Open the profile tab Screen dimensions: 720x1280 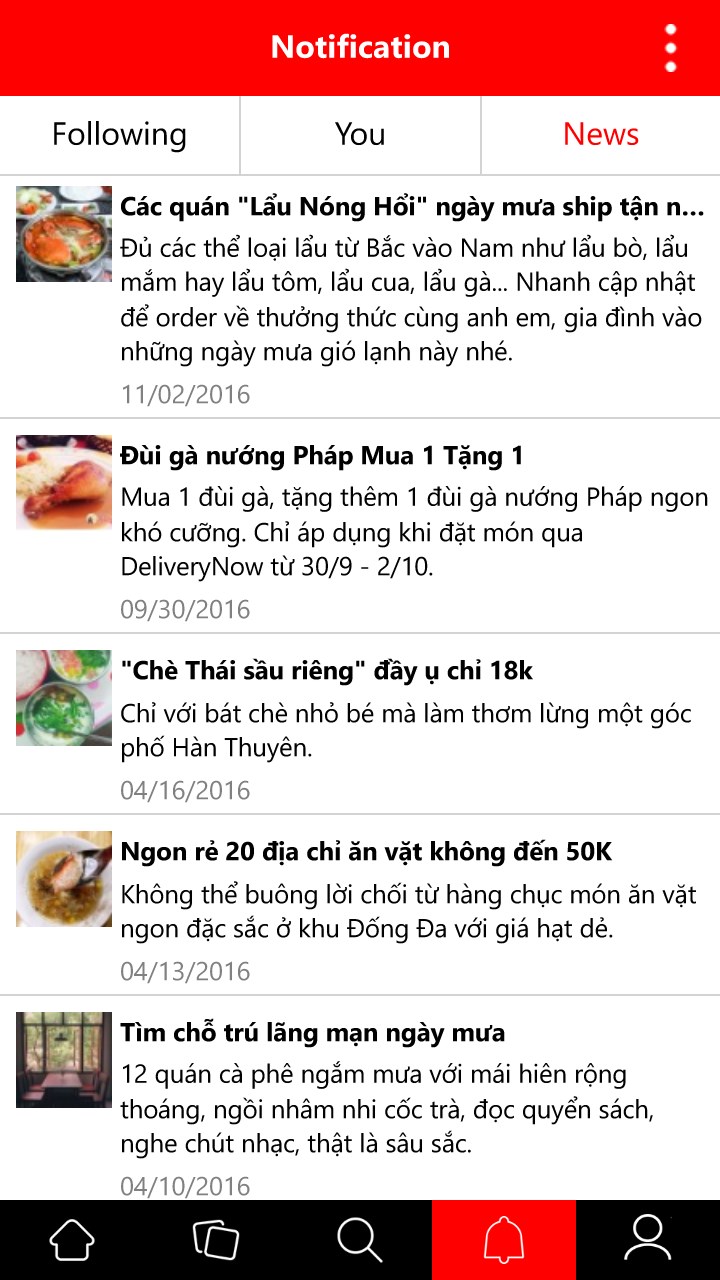[x=648, y=1240]
